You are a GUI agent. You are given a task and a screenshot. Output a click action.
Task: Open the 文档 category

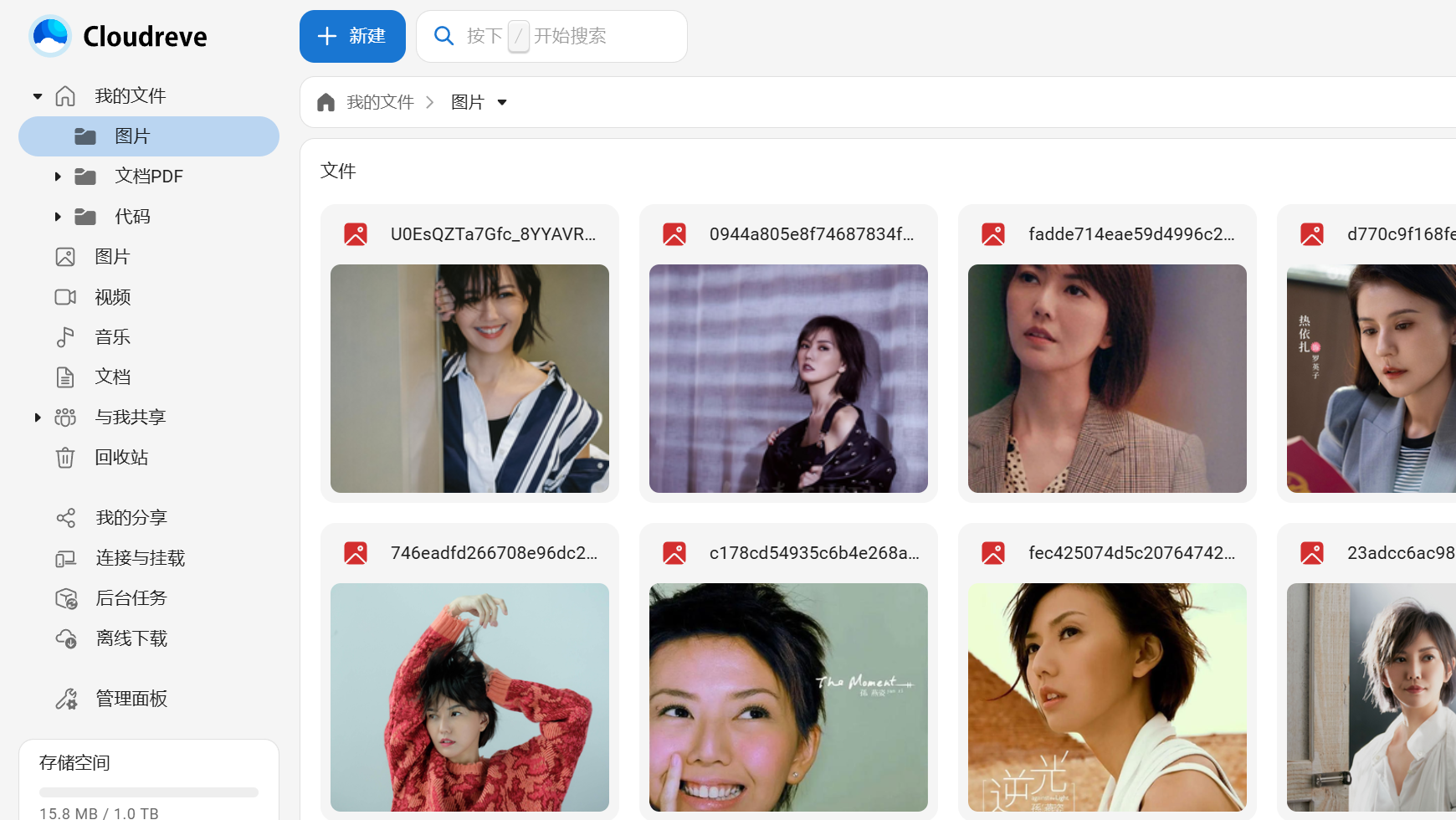pyautogui.click(x=112, y=377)
